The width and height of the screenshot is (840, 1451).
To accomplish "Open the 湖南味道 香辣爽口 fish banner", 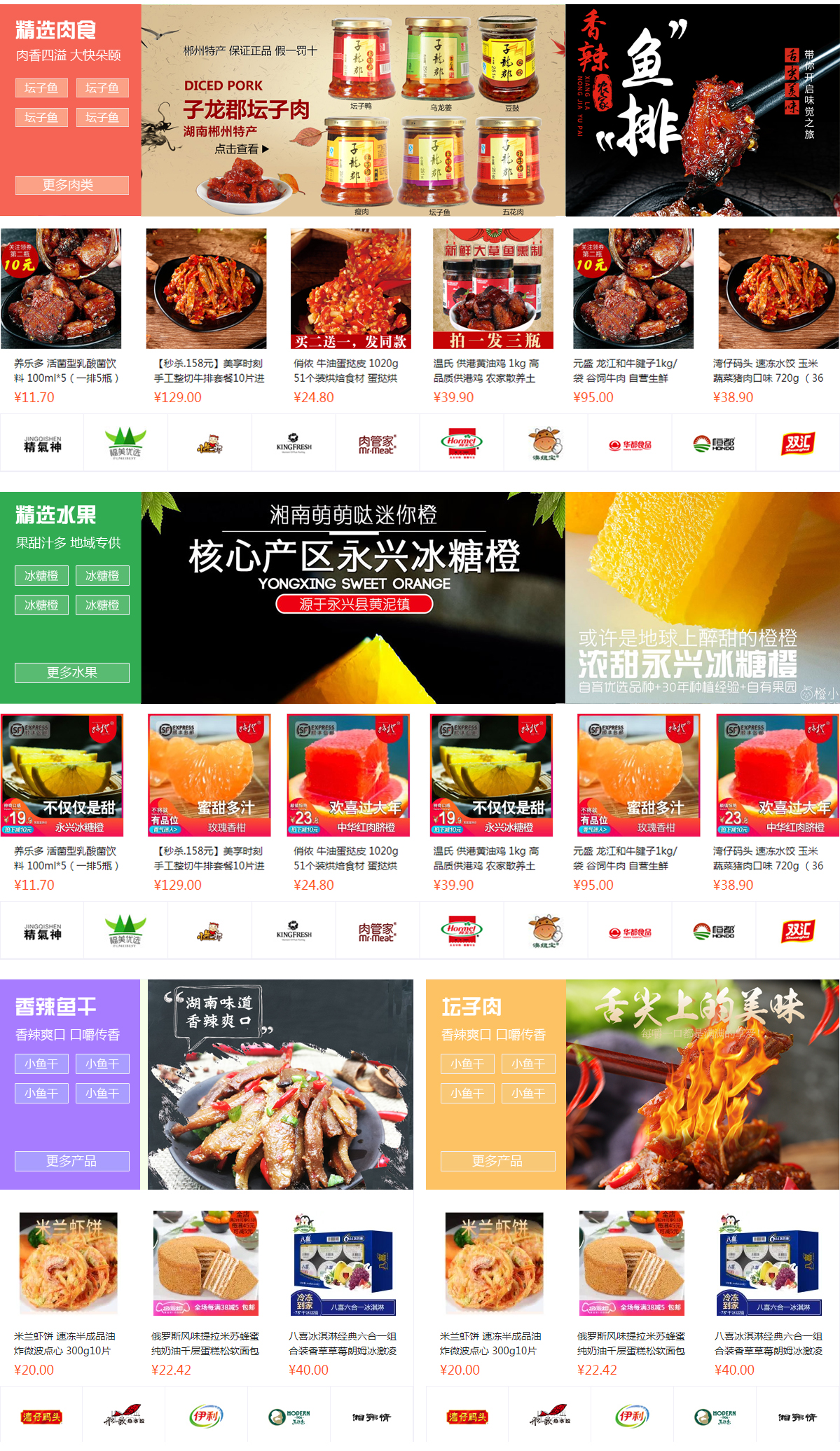I will tap(280, 1085).
